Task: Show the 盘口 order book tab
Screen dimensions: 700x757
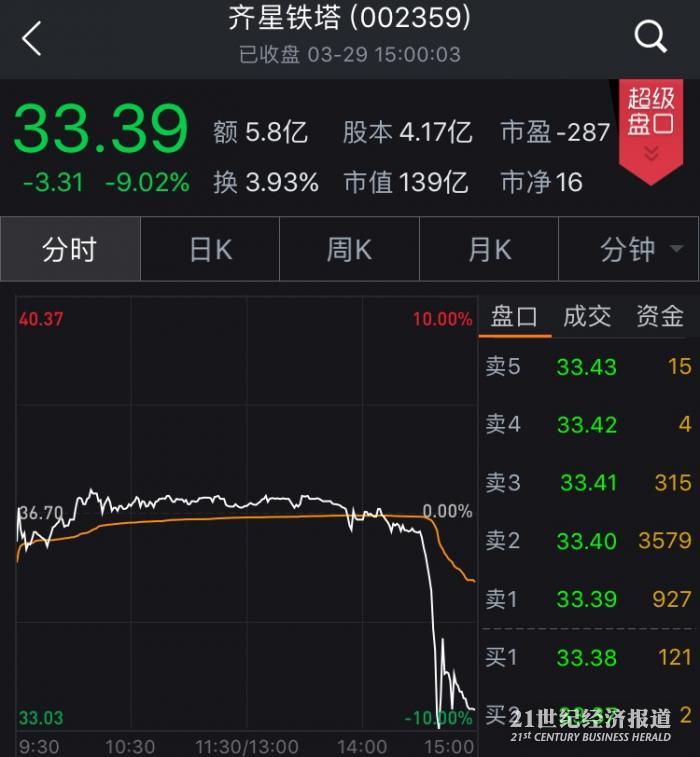Action: [514, 317]
